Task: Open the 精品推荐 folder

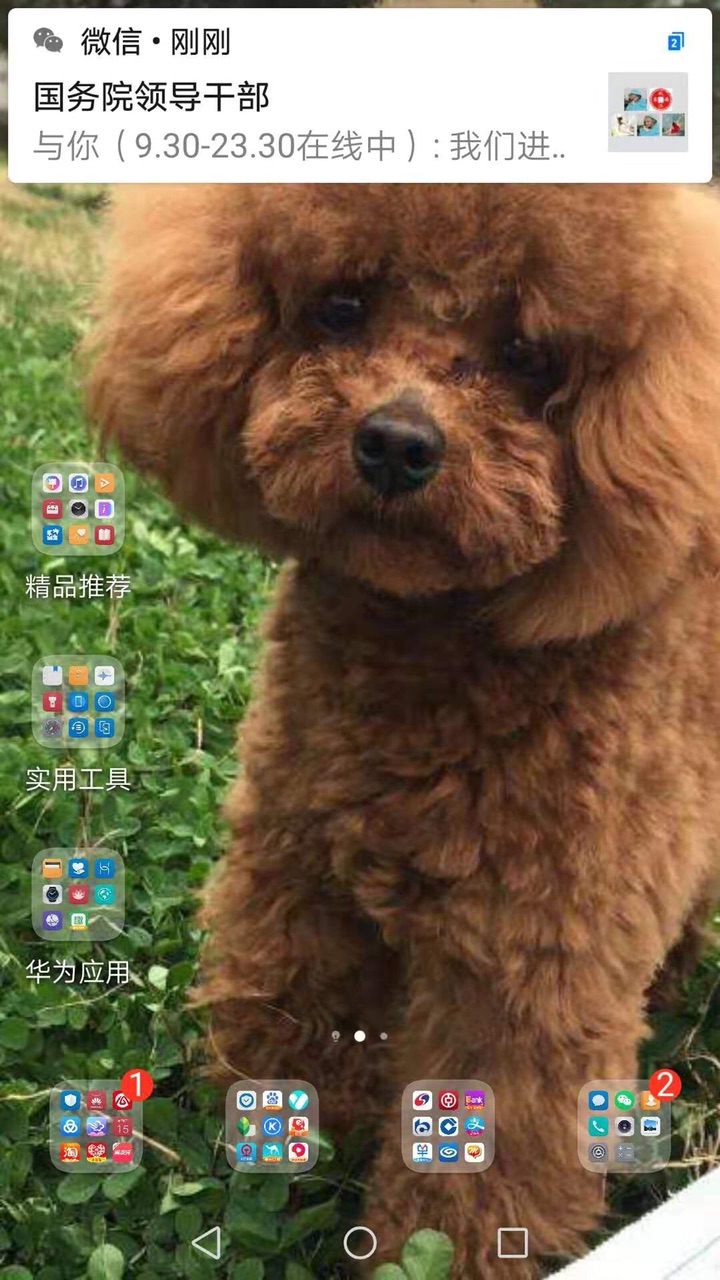Action: [x=78, y=509]
